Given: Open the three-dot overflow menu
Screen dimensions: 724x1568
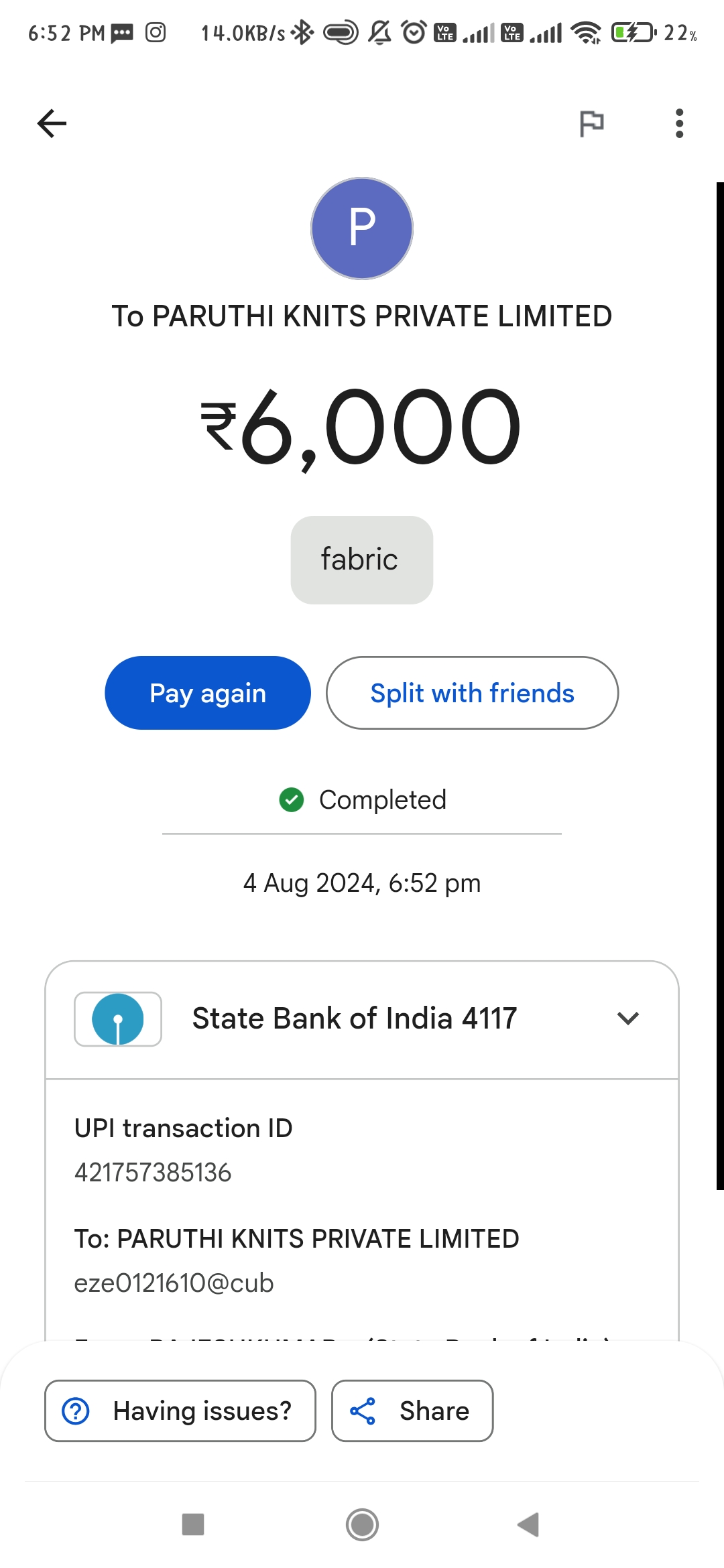Looking at the screenshot, I should coord(679,123).
